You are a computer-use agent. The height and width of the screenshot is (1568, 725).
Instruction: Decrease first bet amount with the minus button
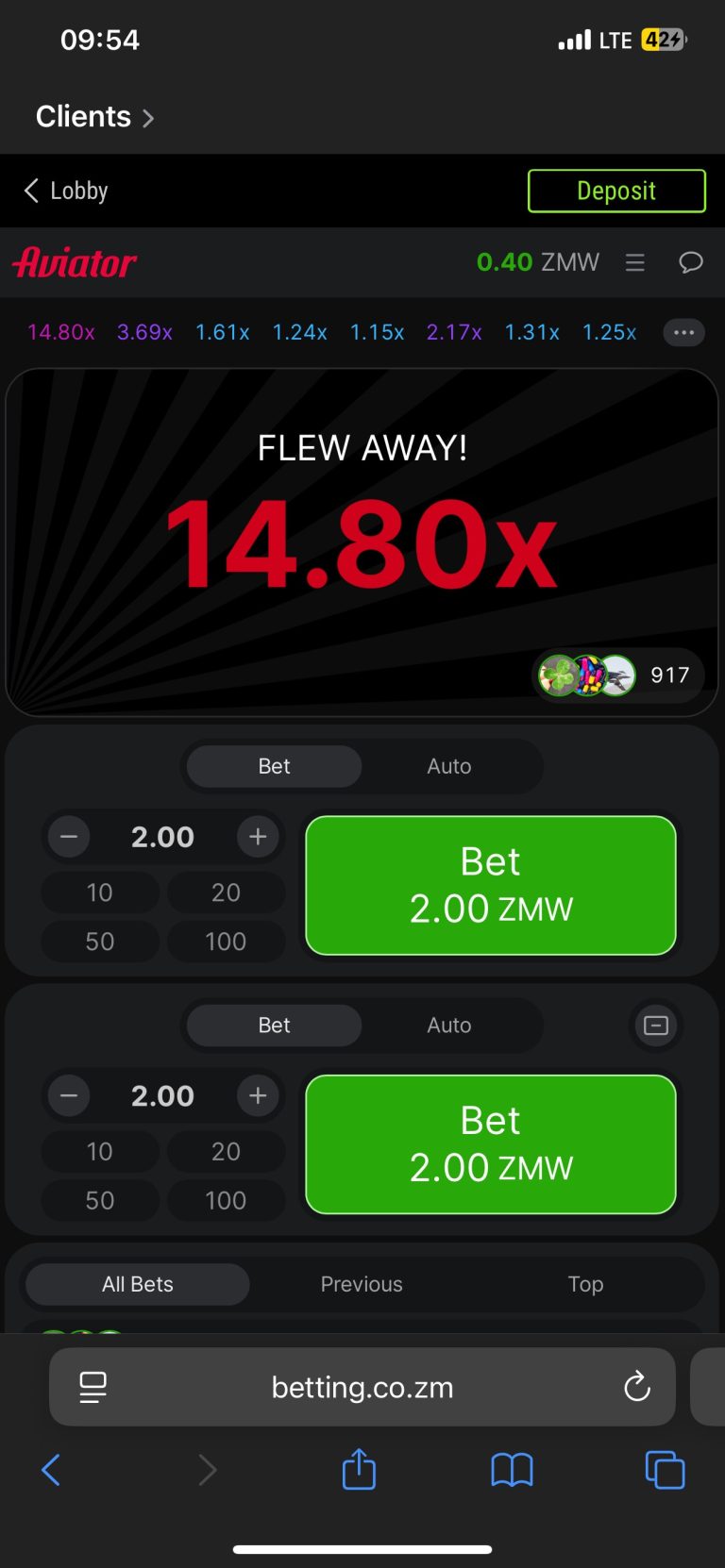click(x=69, y=837)
